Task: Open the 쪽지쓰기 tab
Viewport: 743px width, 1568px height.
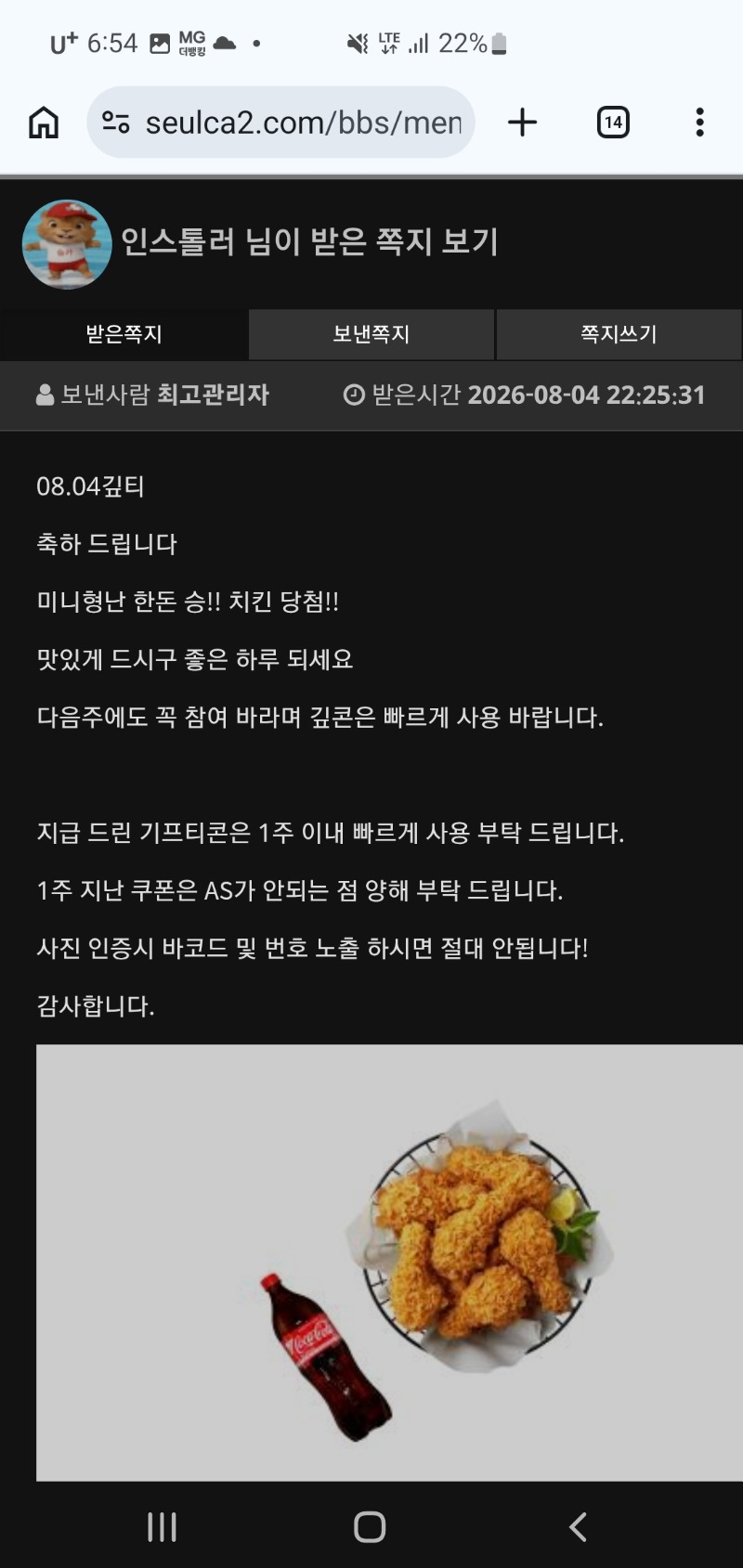Action: (x=619, y=334)
